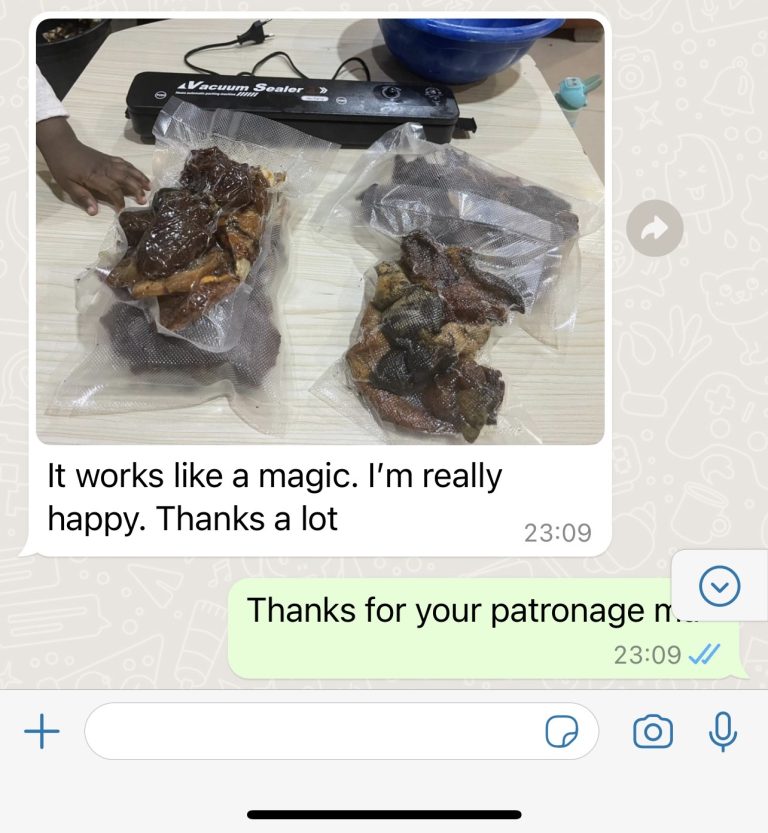Jump to the latest messages
This screenshot has width=768, height=833.
(x=720, y=586)
